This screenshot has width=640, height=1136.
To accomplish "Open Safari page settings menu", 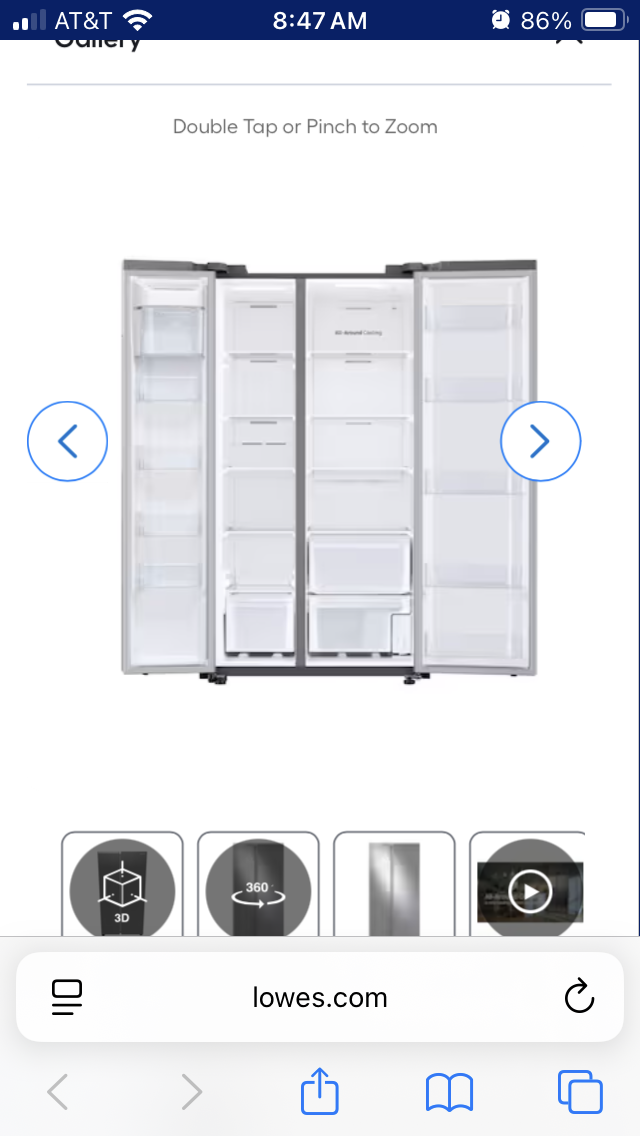I will pos(67,997).
